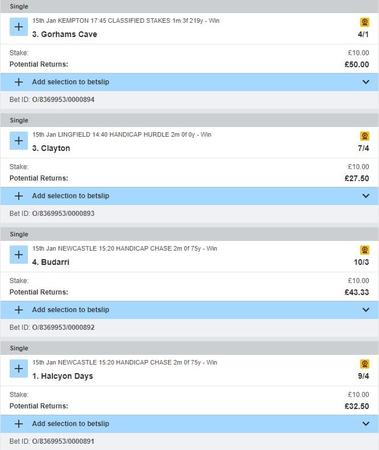Image resolution: width=379 pixels, height=450 pixels.
Task: Tap the plus button beside Clayton
Action: (x=19, y=141)
